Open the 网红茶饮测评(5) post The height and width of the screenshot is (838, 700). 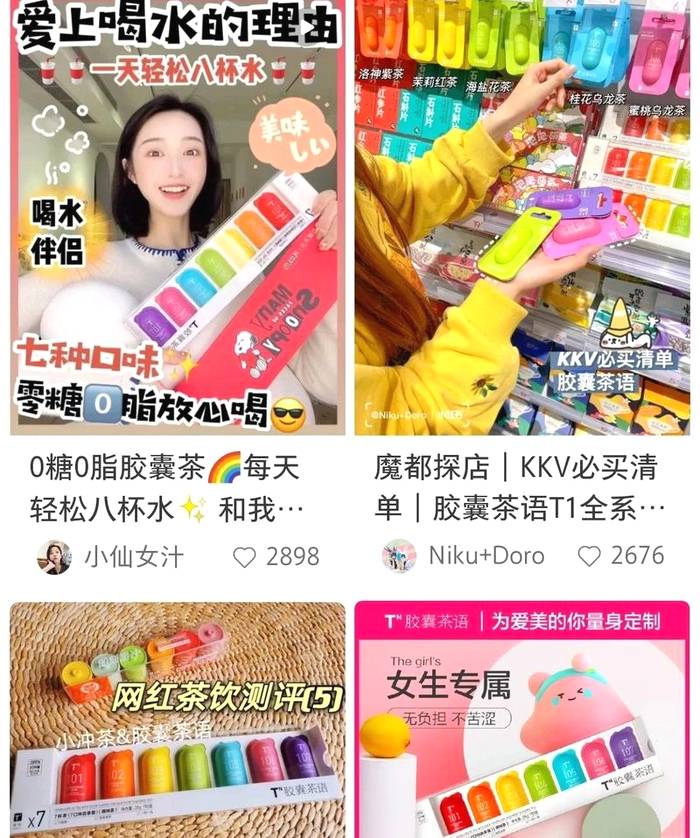coord(177,720)
